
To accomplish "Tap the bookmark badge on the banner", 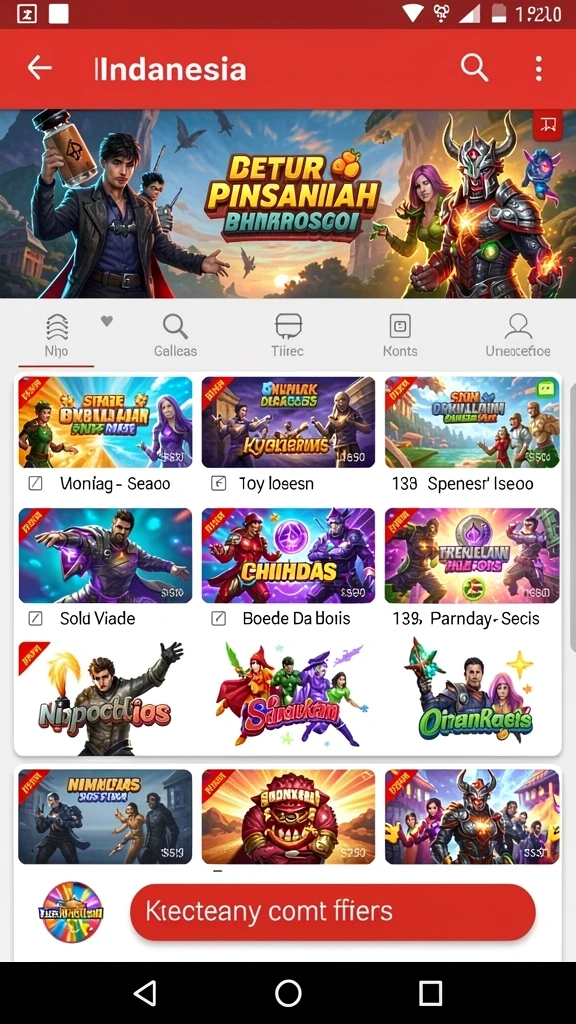I will pyautogui.click(x=547, y=125).
